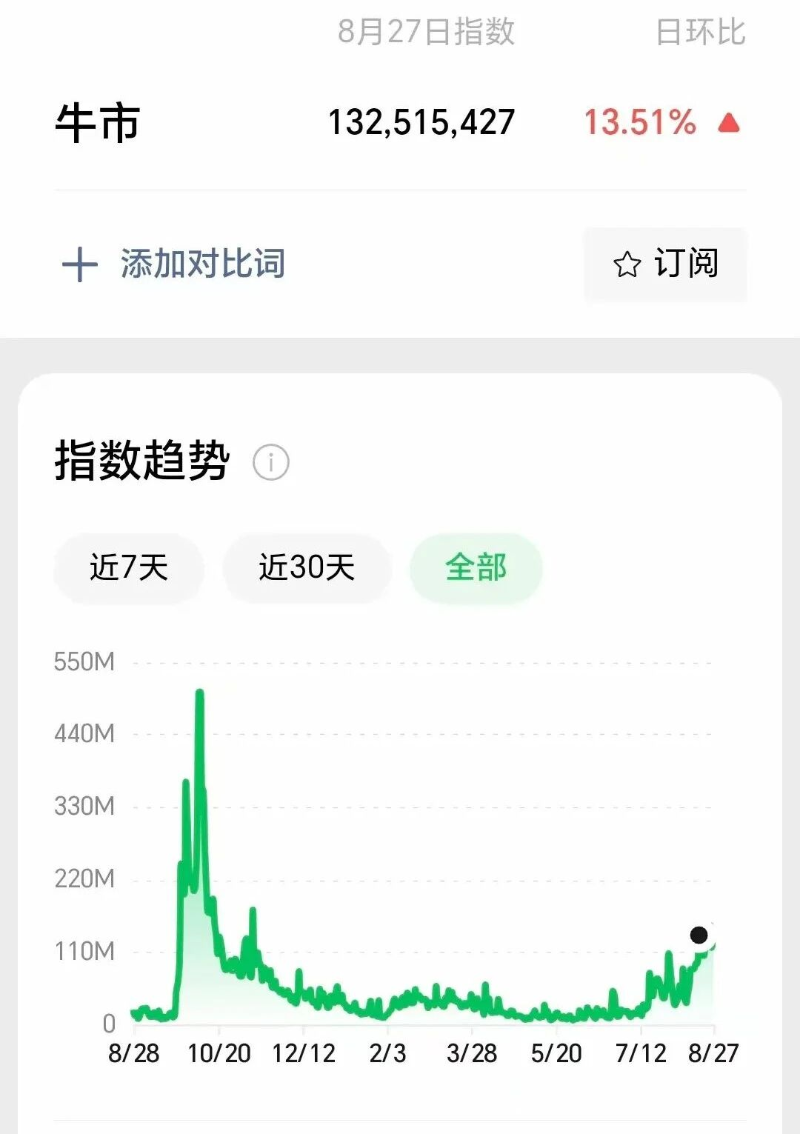This screenshot has width=800, height=1134.
Task: Subscribe with the 订阅 button
Action: (x=665, y=264)
